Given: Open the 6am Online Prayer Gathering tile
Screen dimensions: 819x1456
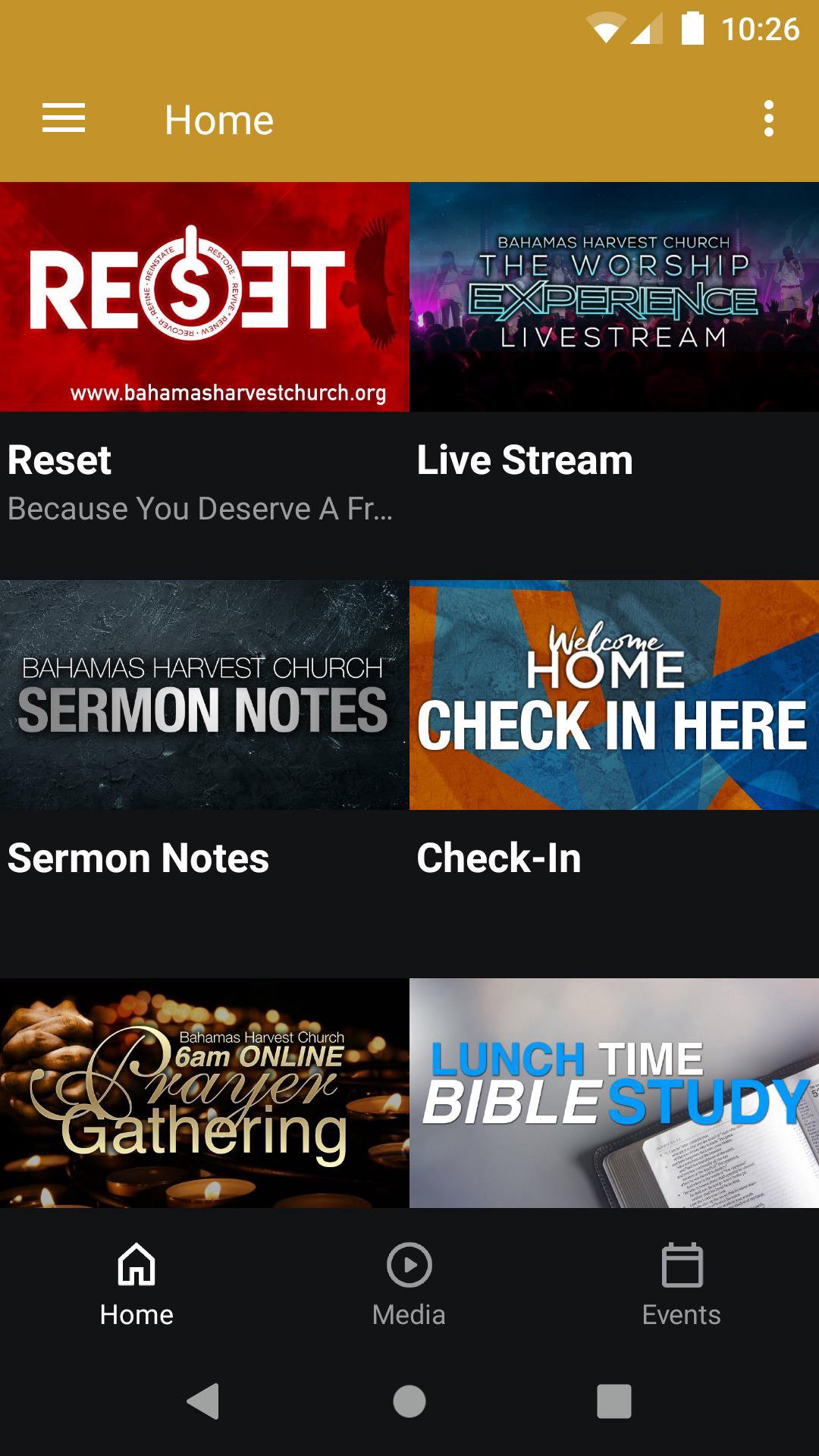Looking at the screenshot, I should coord(205,1093).
